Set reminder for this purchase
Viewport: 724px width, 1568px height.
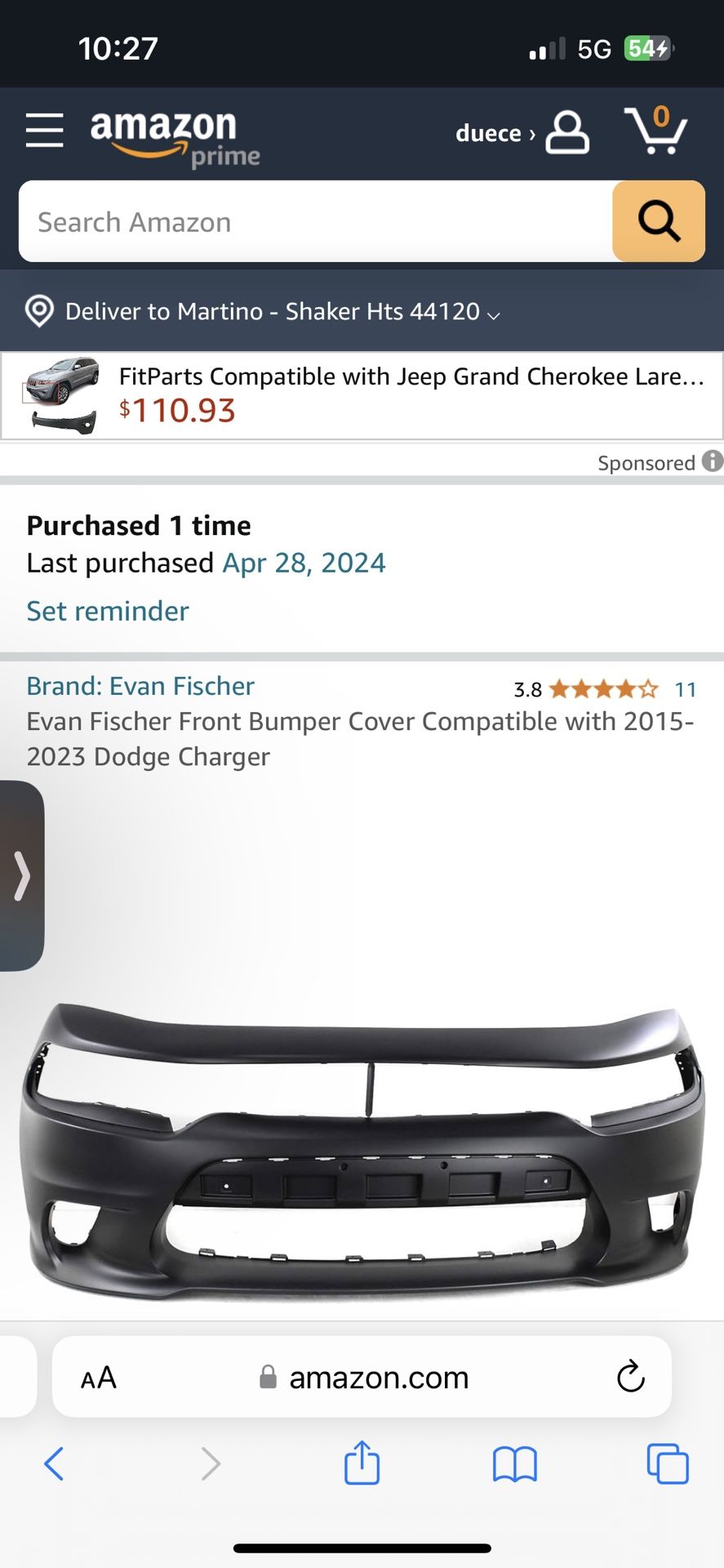point(108,612)
